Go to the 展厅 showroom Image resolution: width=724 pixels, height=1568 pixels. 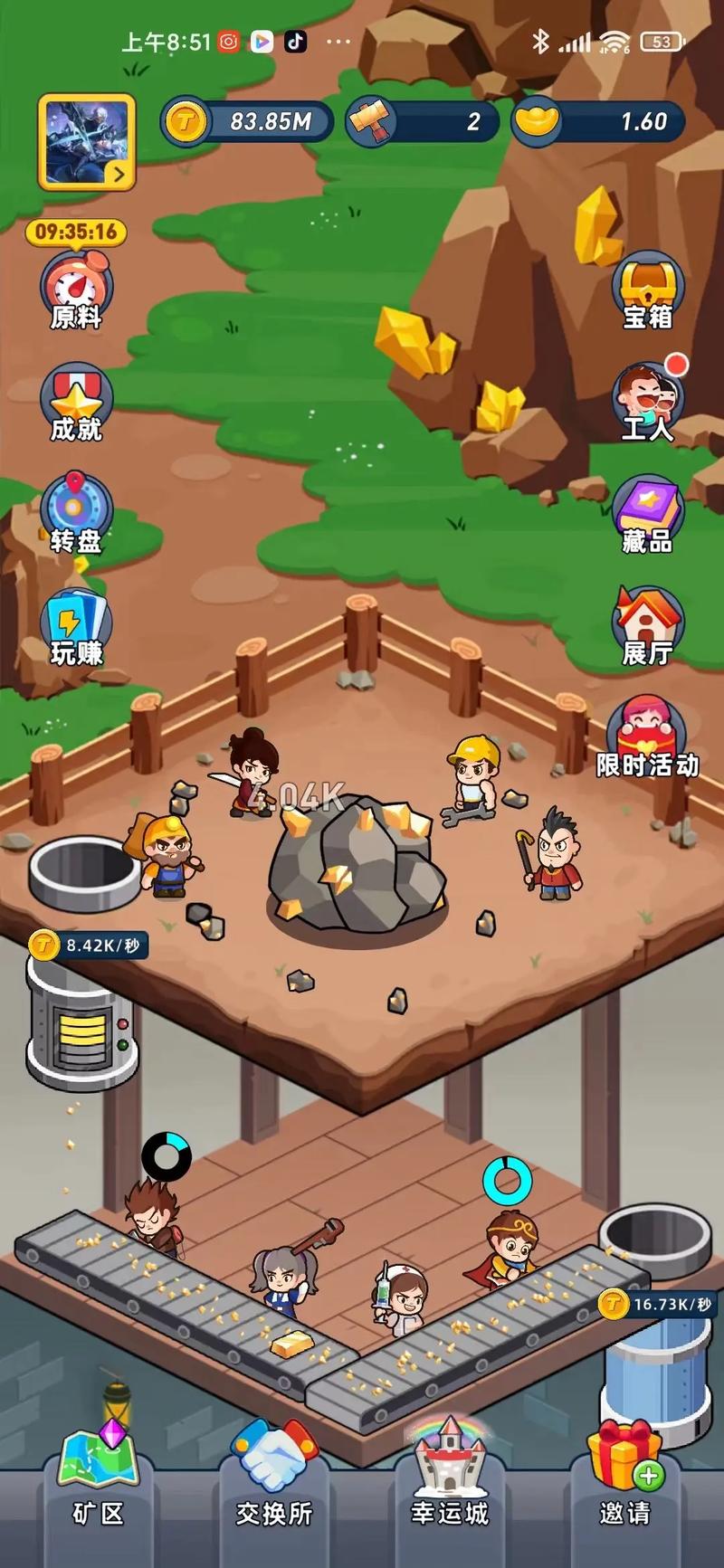[x=647, y=626]
